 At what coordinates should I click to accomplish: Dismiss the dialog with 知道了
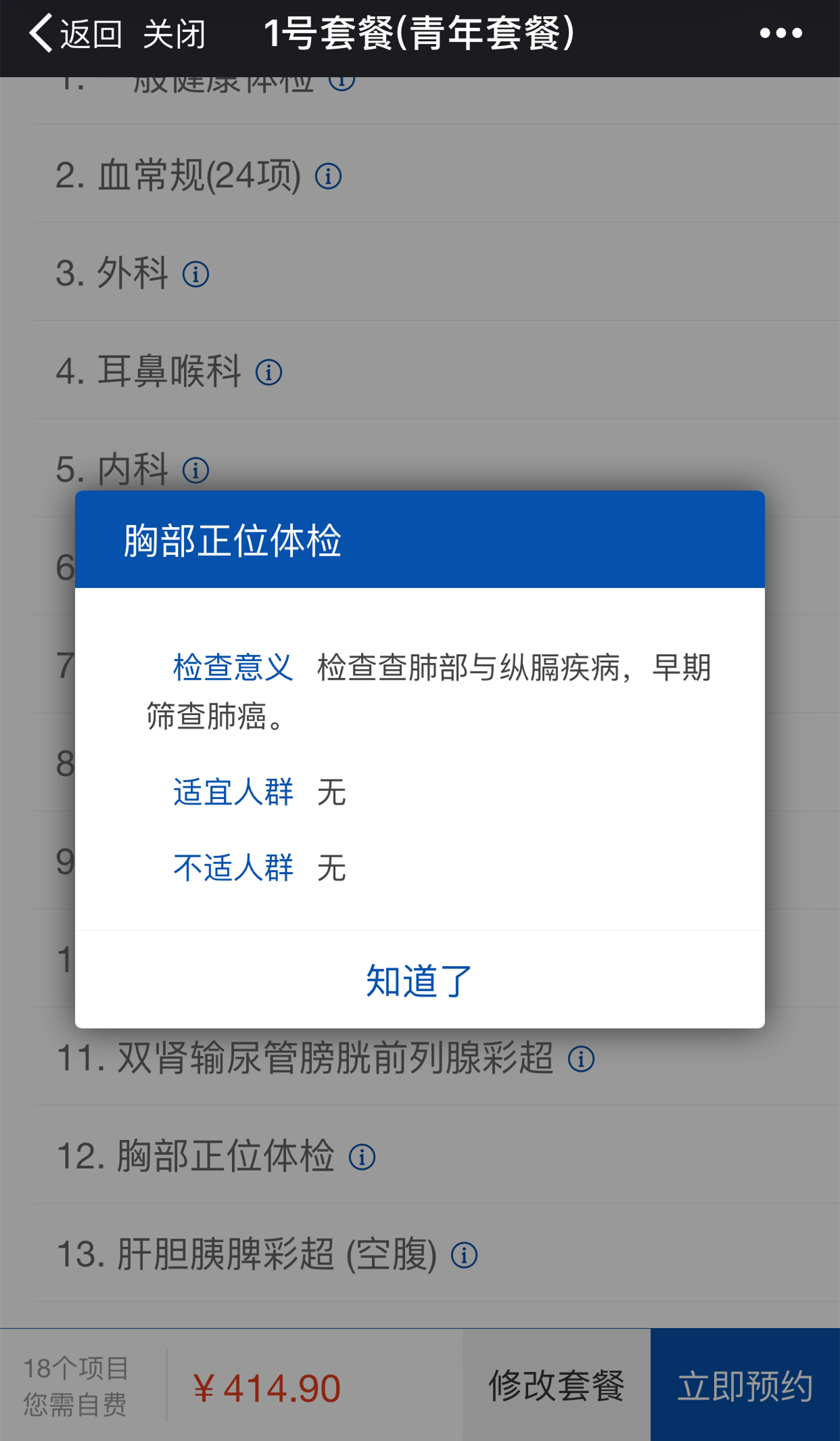[419, 980]
